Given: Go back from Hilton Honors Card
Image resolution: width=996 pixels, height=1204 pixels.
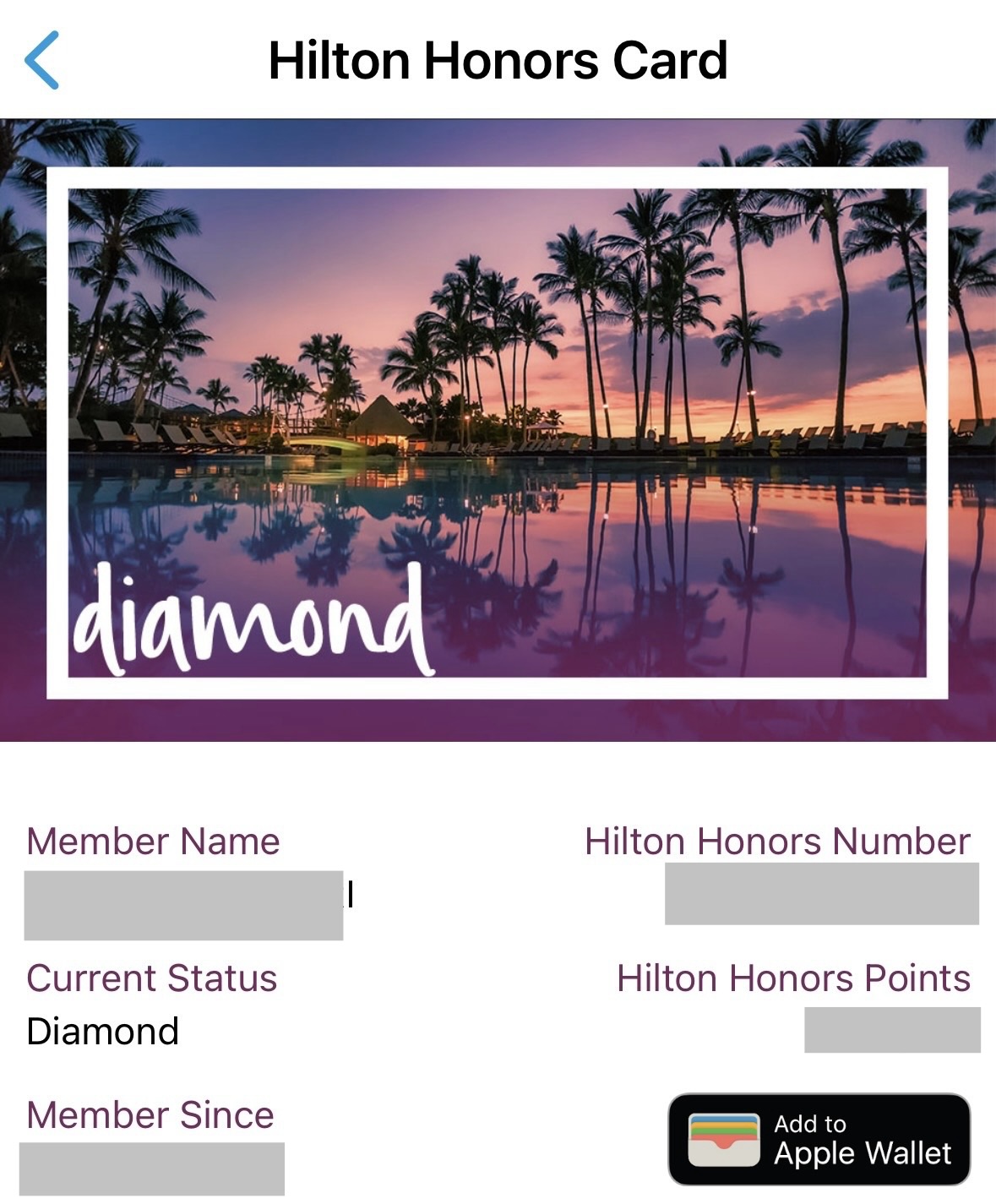Looking at the screenshot, I should (42, 60).
